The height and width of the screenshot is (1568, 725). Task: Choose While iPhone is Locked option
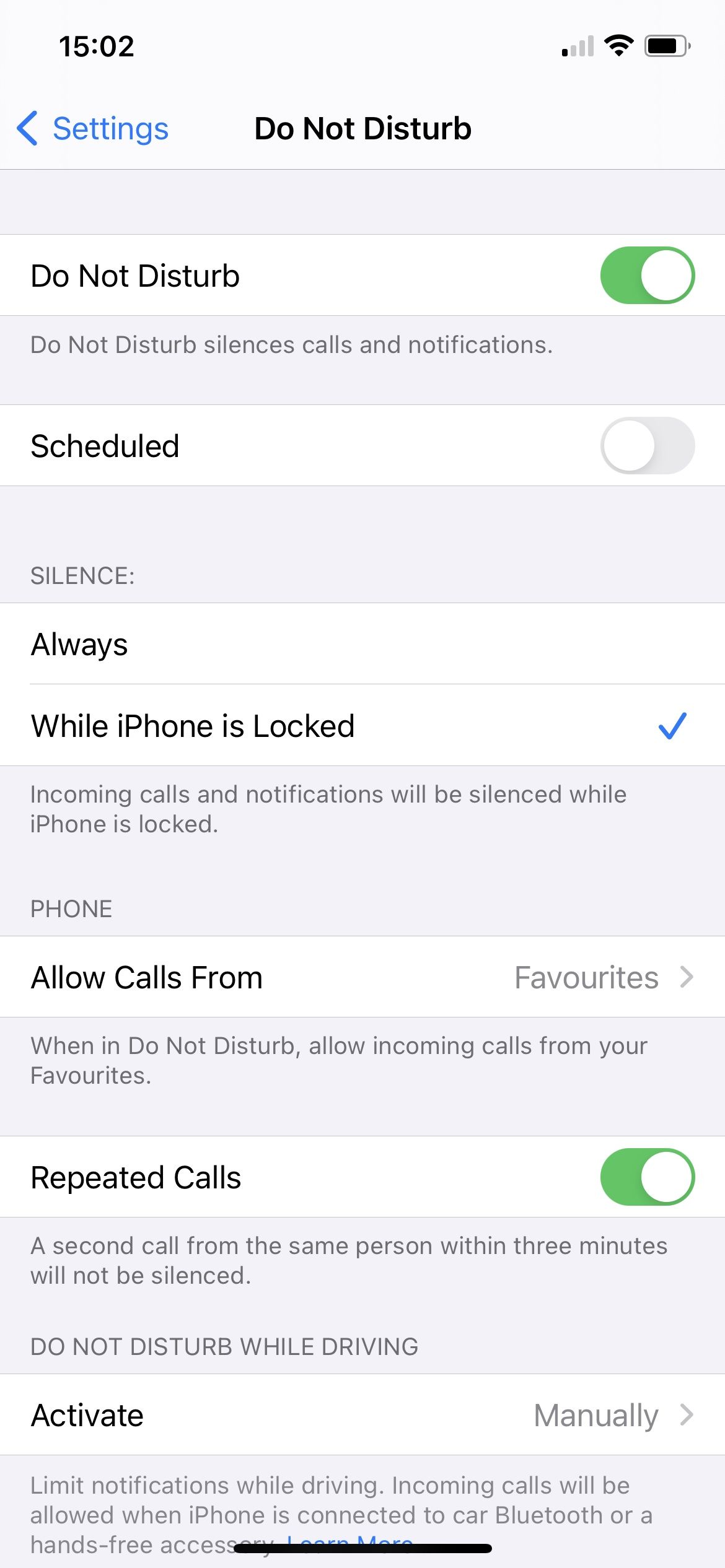click(362, 725)
